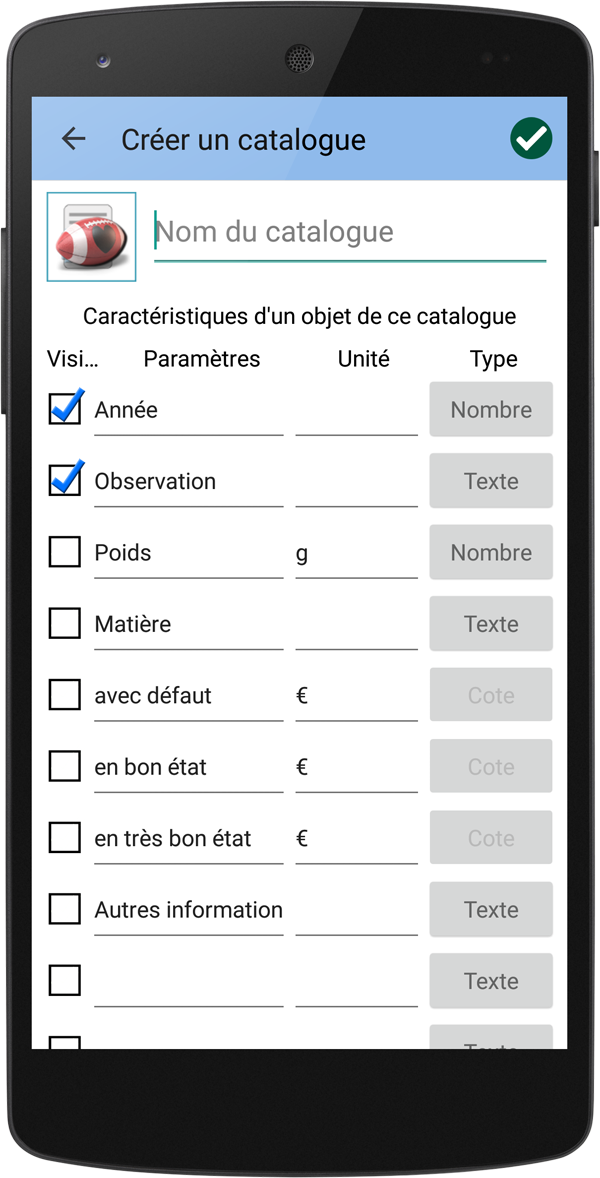This screenshot has height=1178, width=600.
Task: Uncheck visibility for Année
Action: coord(65,408)
